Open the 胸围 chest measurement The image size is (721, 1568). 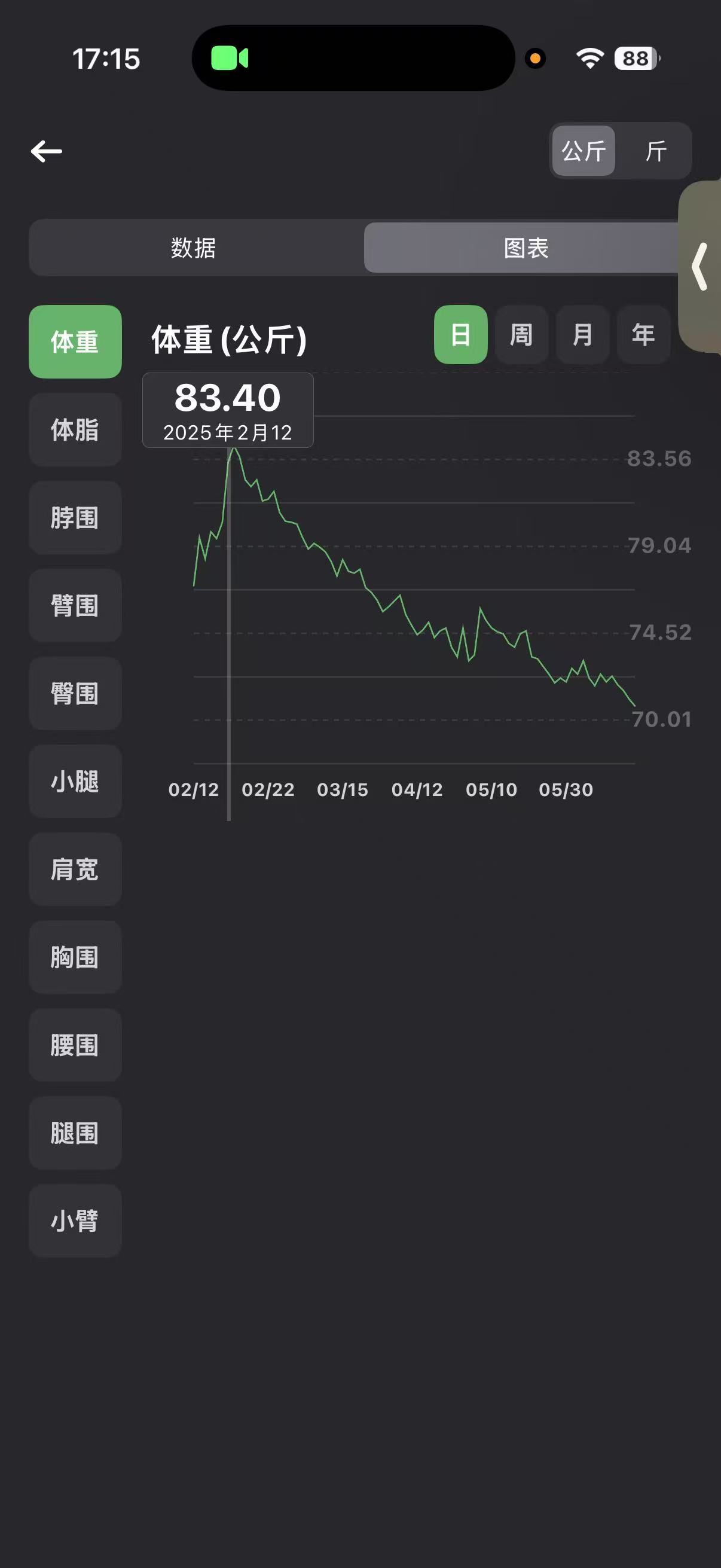click(75, 957)
